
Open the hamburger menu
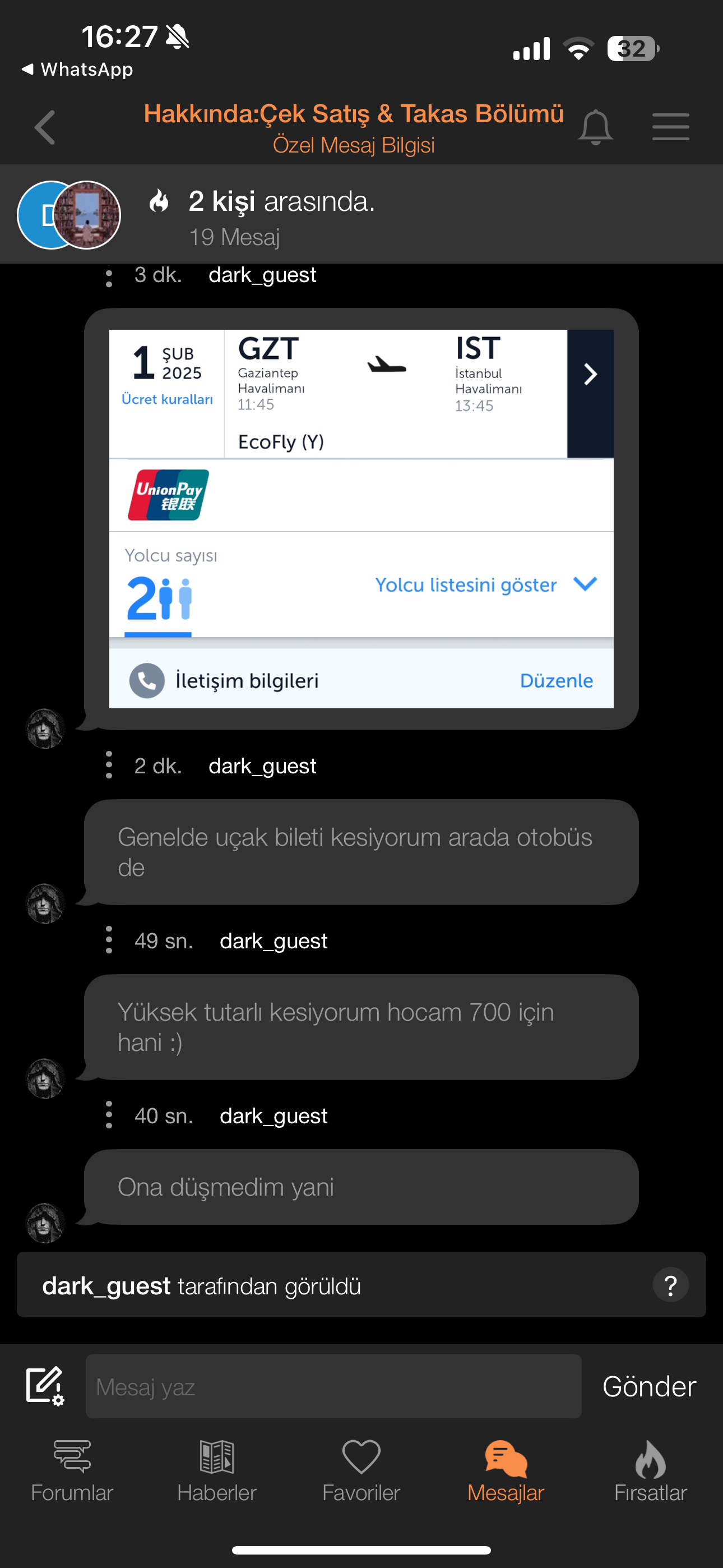[671, 127]
